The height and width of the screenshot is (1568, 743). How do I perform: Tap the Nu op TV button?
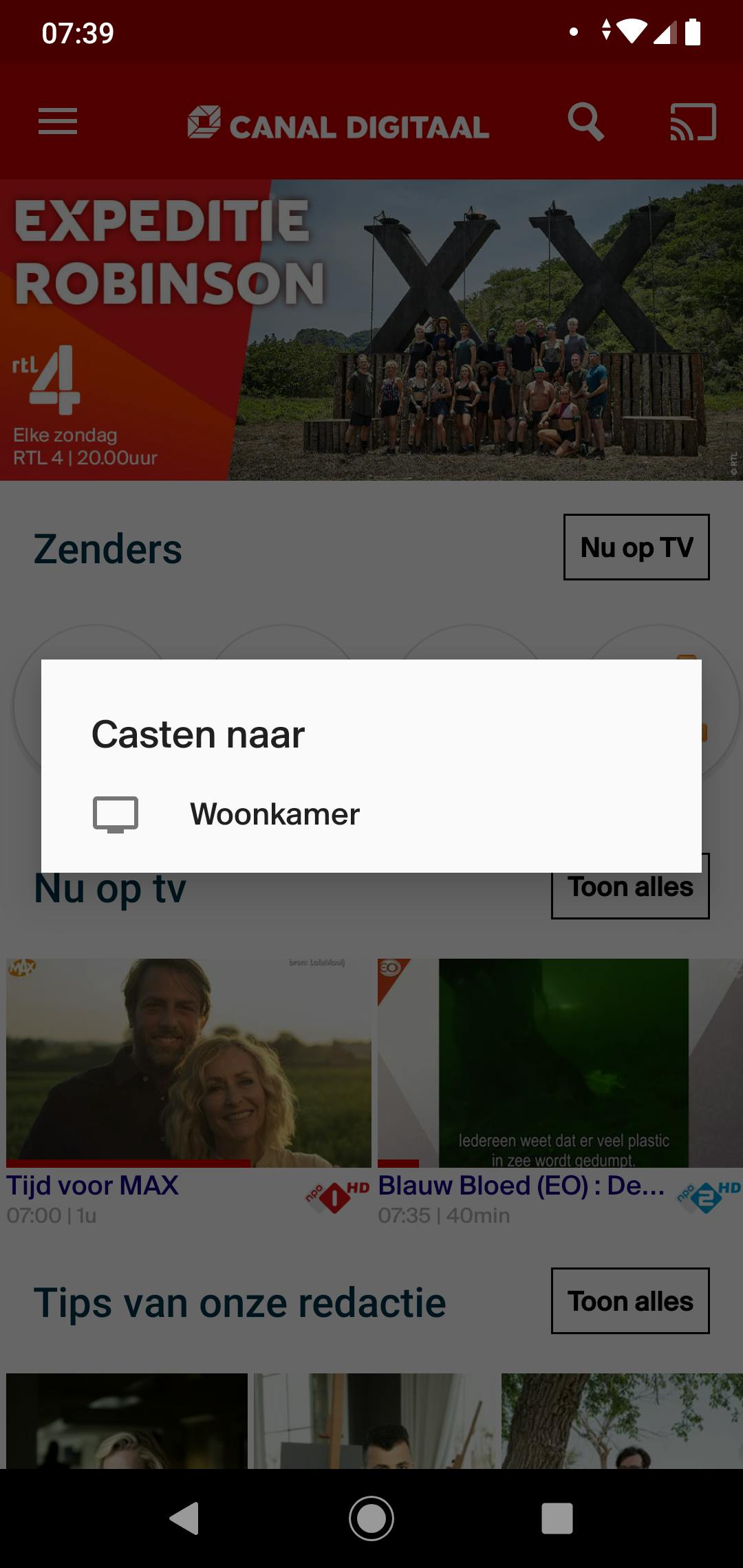tap(636, 547)
